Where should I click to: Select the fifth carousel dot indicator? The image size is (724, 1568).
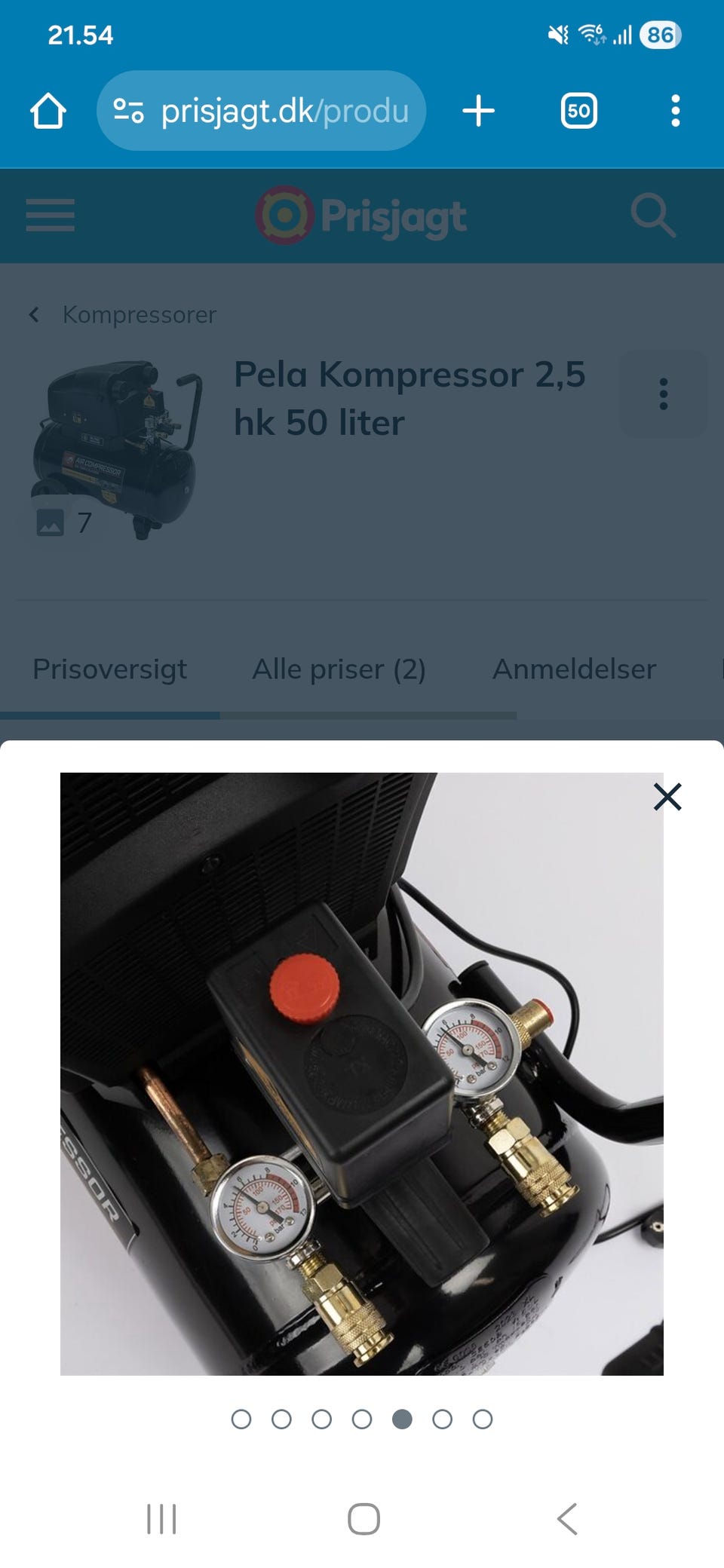coord(402,1419)
